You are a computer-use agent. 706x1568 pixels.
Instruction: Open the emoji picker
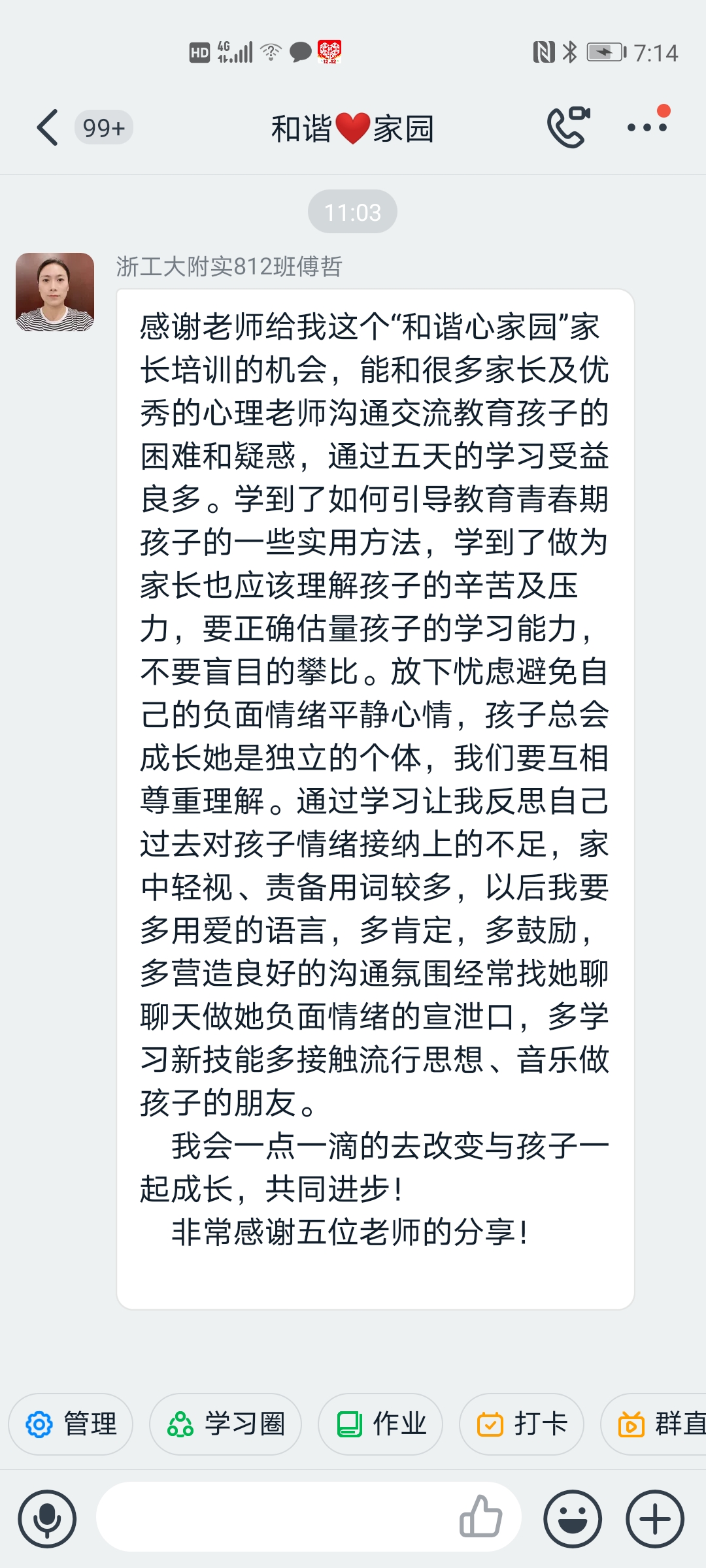[573, 1518]
